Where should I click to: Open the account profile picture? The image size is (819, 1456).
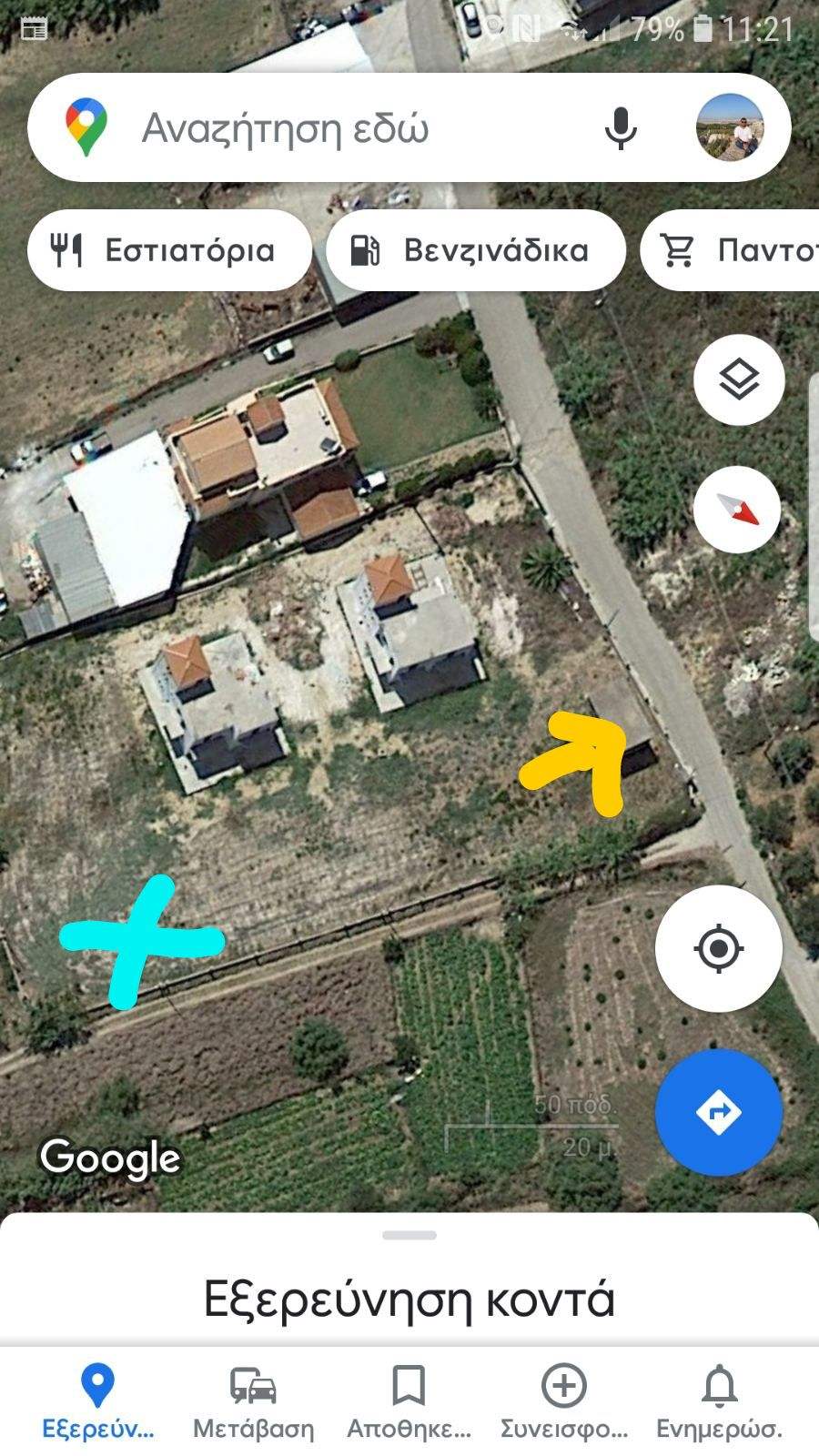730,128
